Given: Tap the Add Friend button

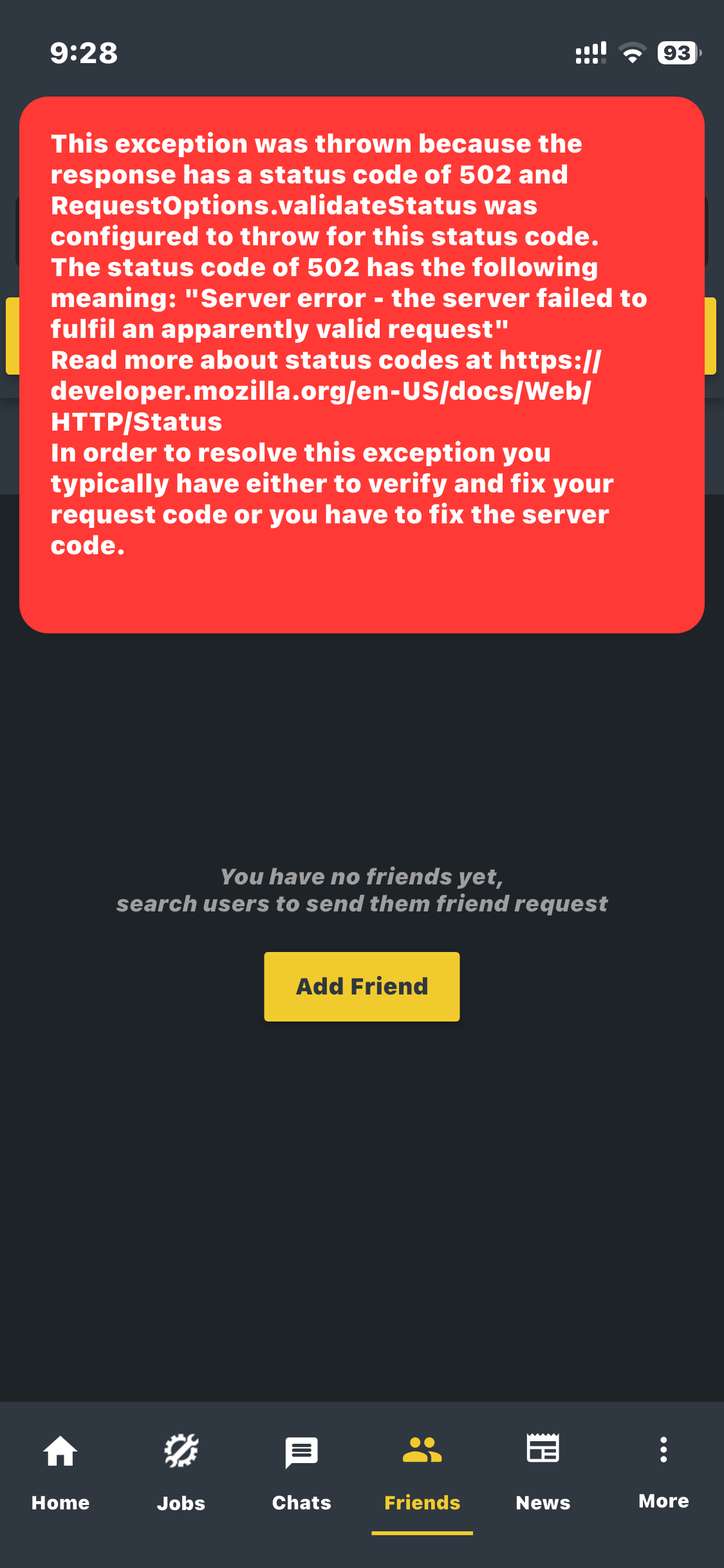Looking at the screenshot, I should [x=362, y=986].
